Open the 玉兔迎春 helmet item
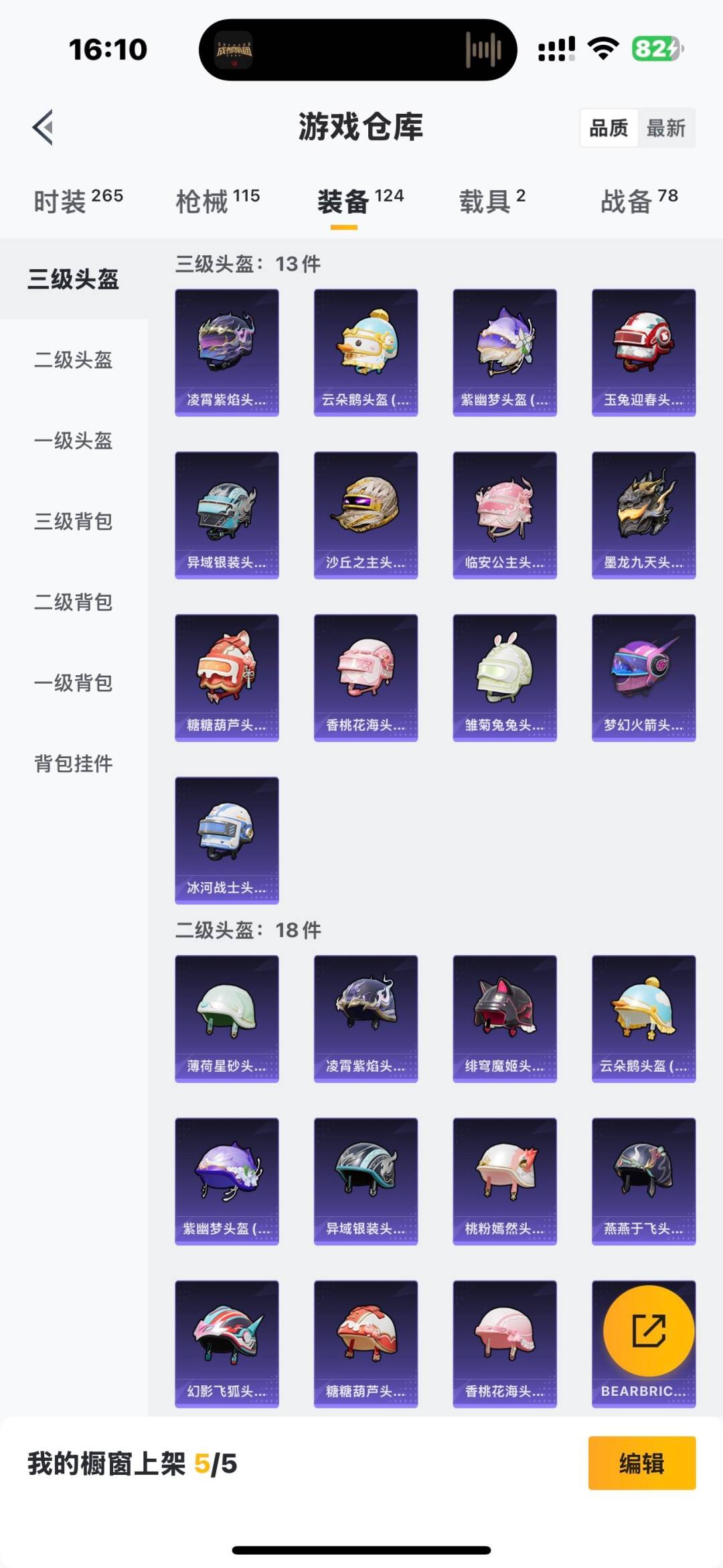 (x=643, y=352)
